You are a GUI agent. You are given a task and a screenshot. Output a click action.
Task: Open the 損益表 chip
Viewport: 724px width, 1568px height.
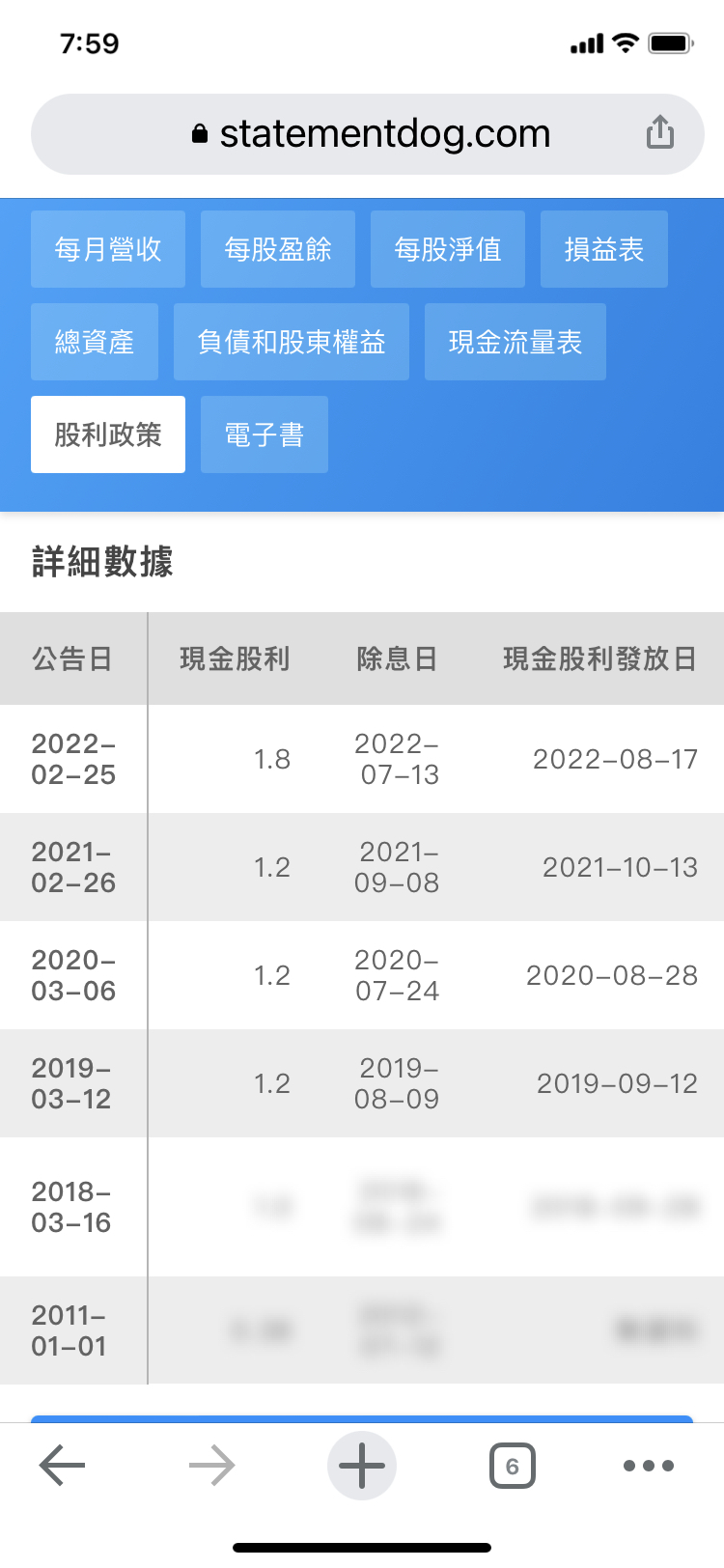point(604,249)
